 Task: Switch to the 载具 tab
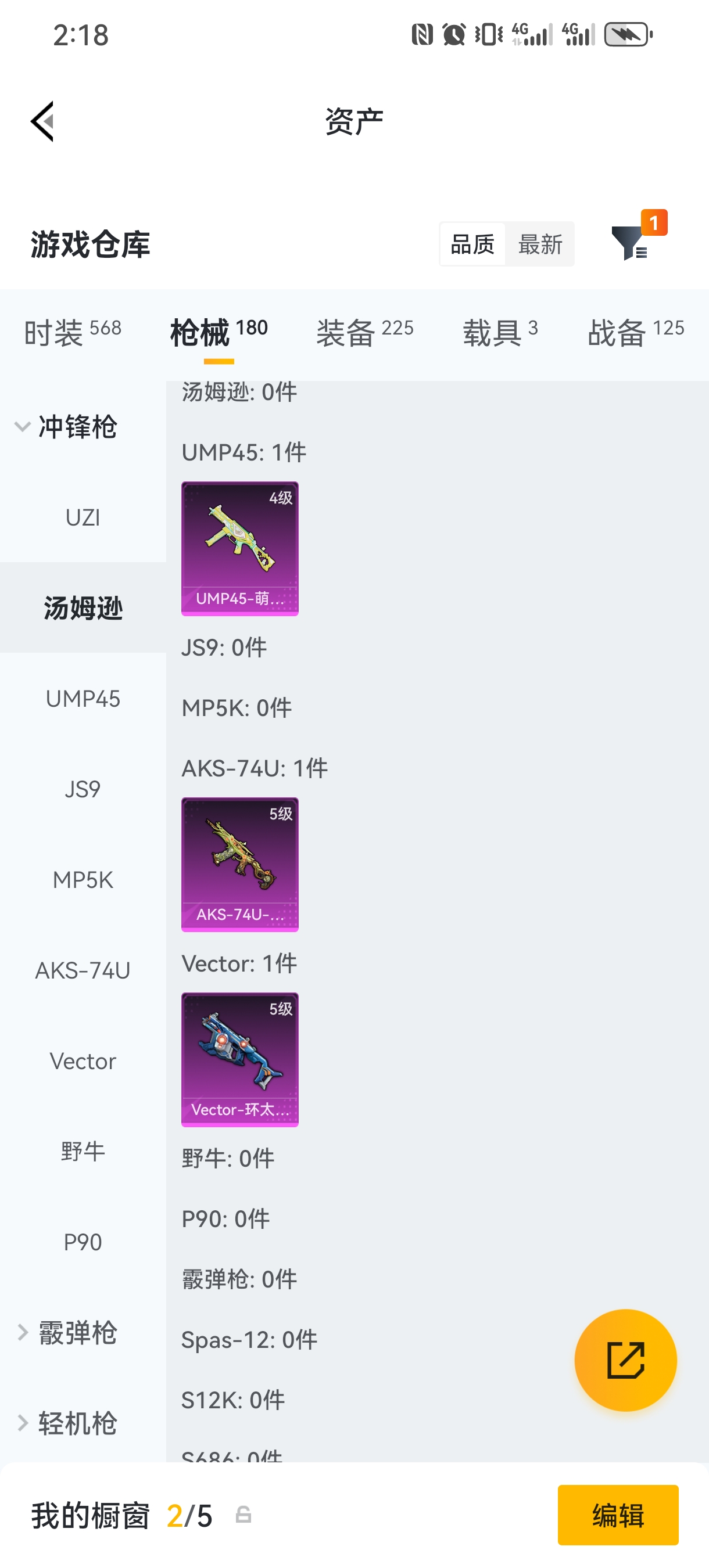click(499, 332)
